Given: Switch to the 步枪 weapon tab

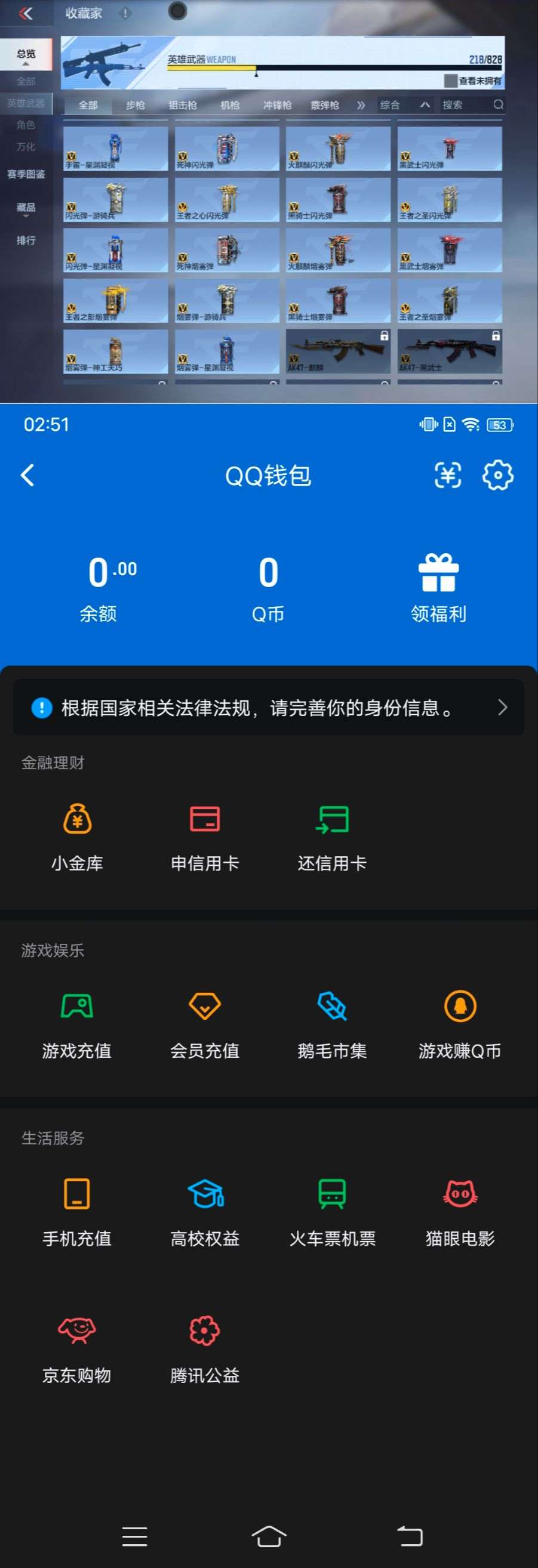Looking at the screenshot, I should (x=135, y=104).
